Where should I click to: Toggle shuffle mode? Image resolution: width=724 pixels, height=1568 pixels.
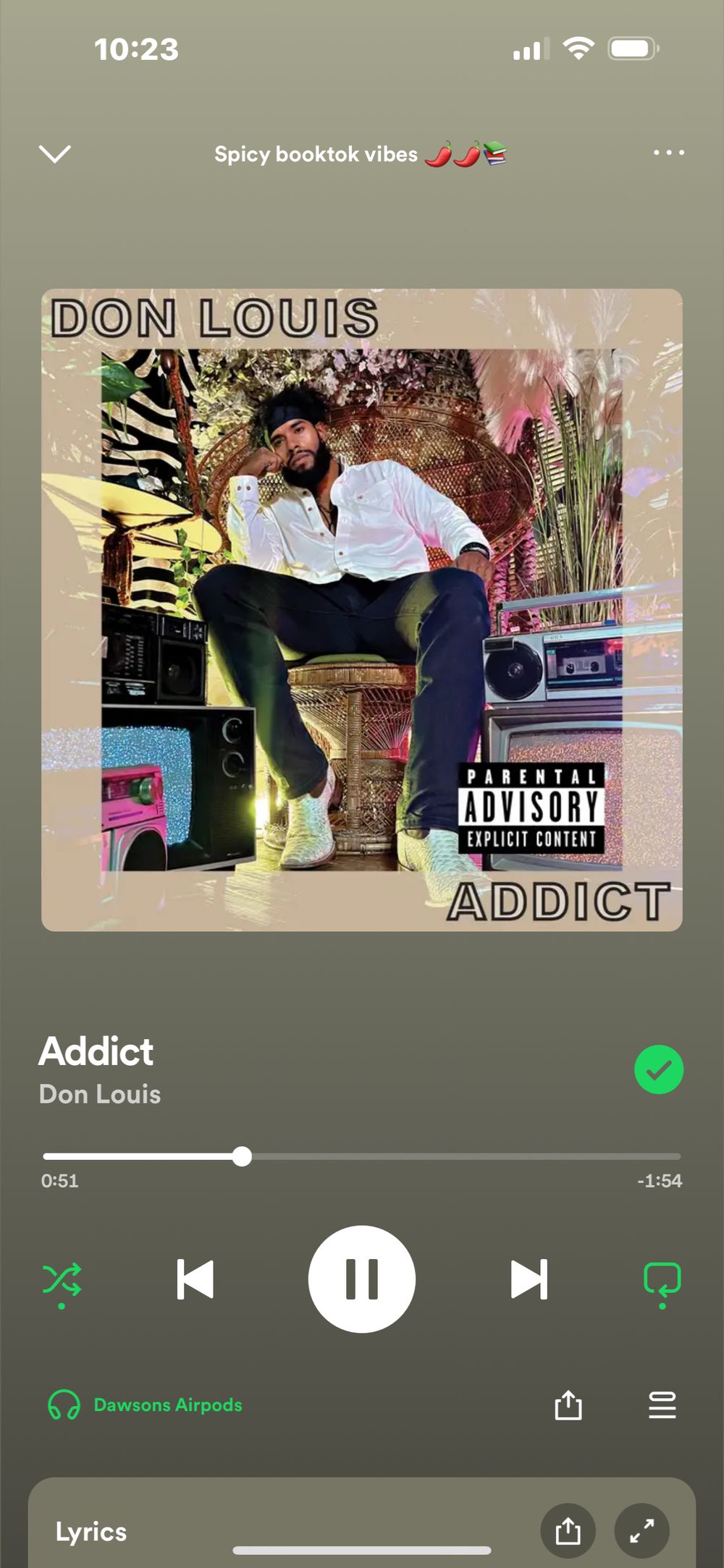[x=62, y=1280]
